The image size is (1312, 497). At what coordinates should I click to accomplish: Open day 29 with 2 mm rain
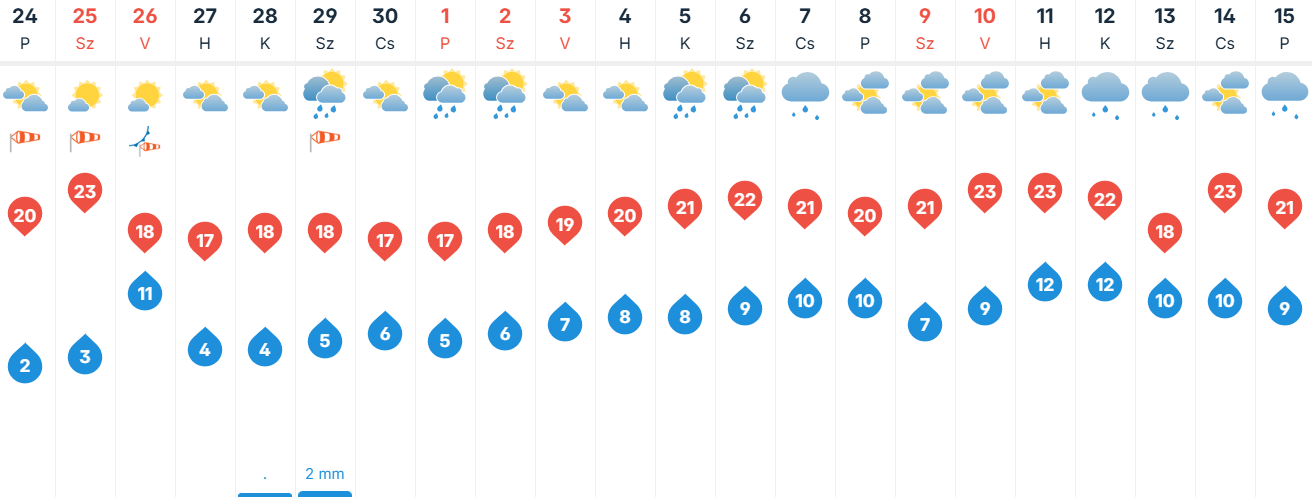click(325, 30)
